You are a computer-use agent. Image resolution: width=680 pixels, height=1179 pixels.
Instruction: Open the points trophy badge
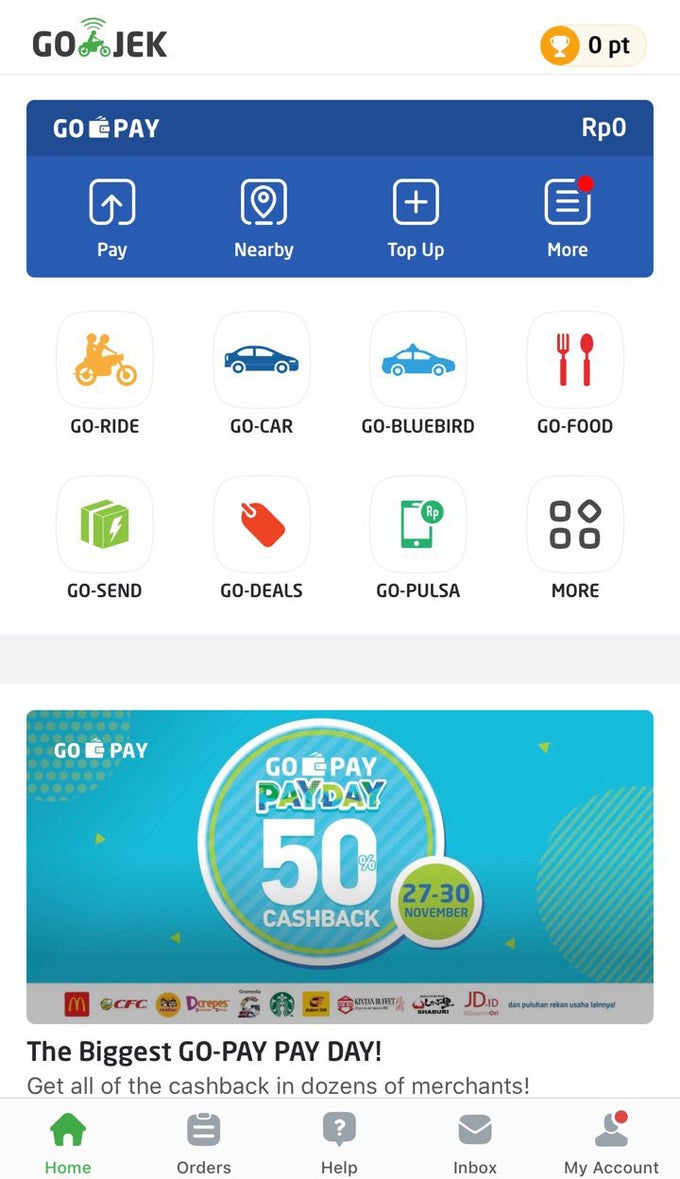pyautogui.click(x=593, y=46)
